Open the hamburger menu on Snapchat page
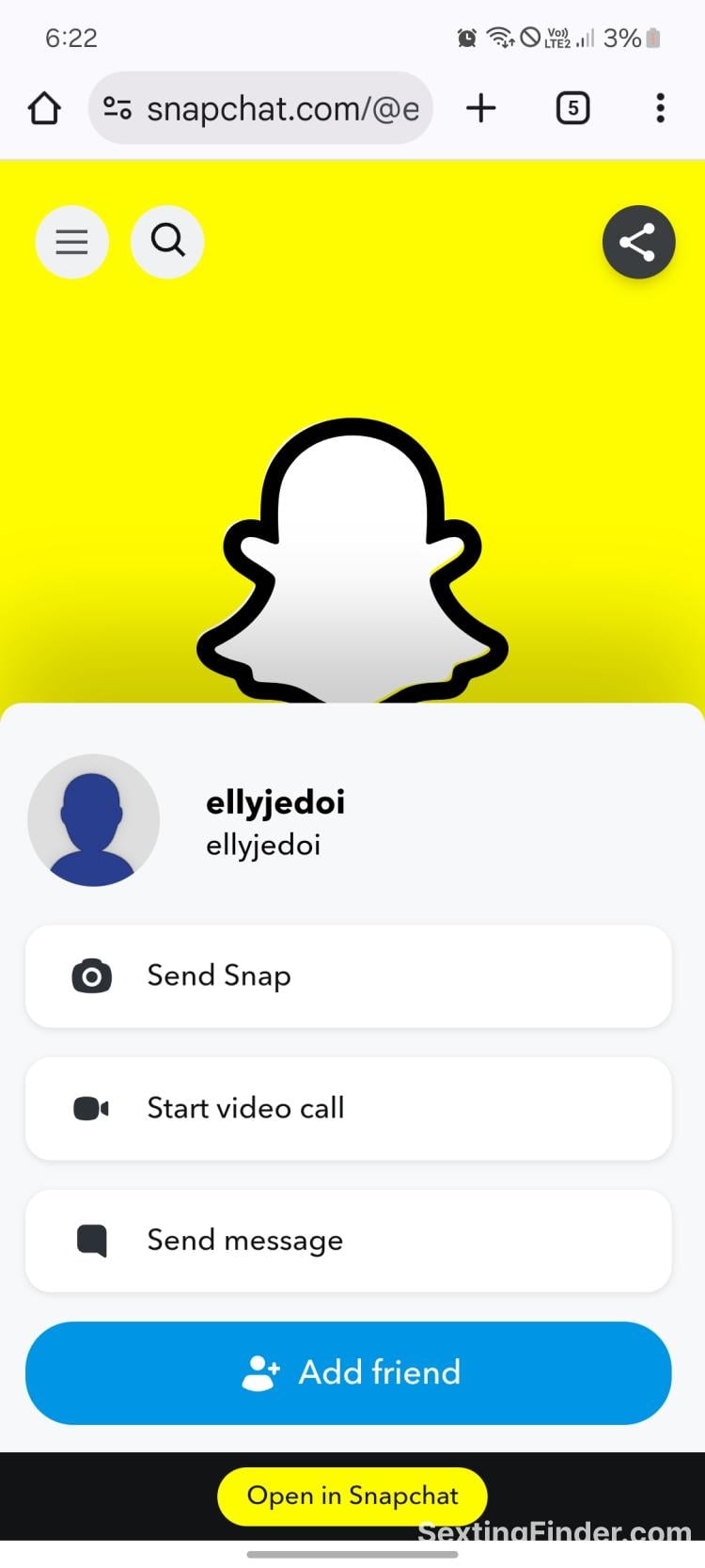 pos(71,242)
